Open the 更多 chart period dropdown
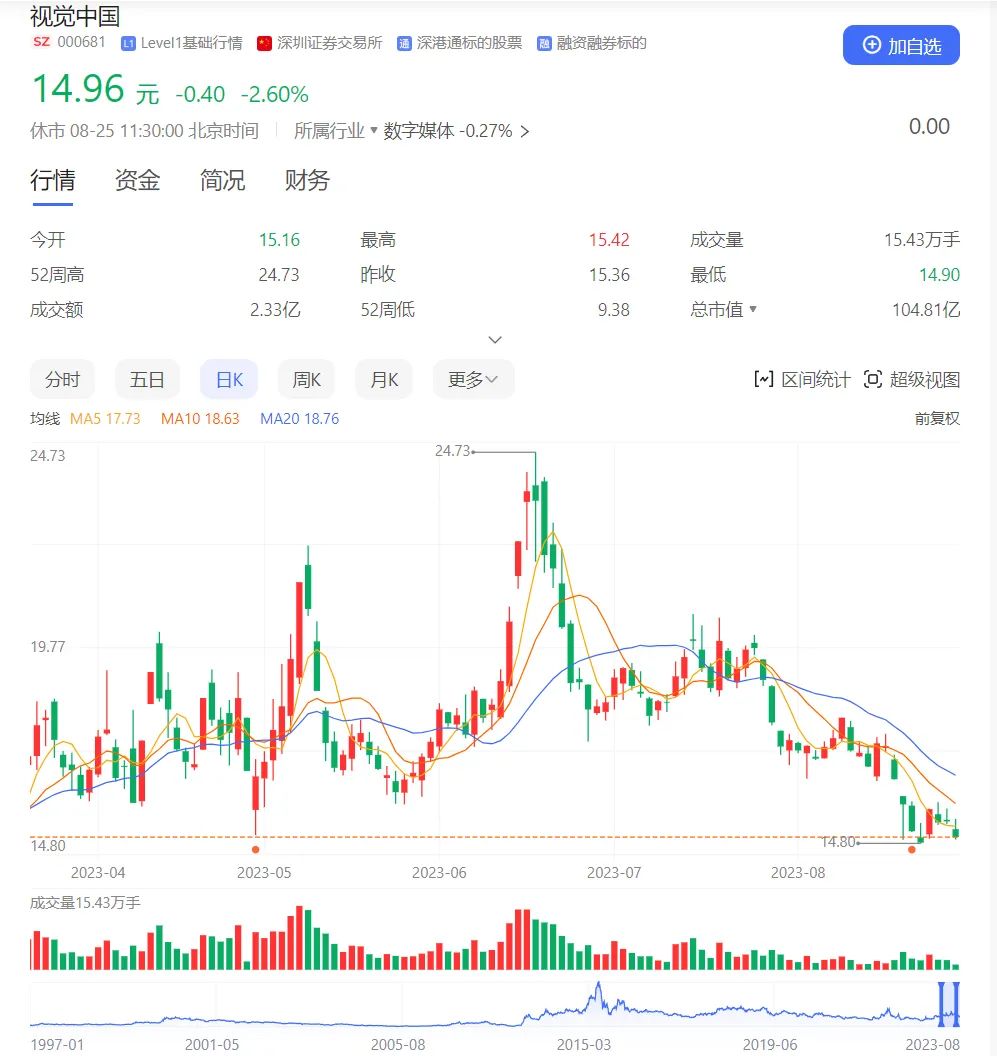This screenshot has height=1056, width=997. pyautogui.click(x=473, y=380)
